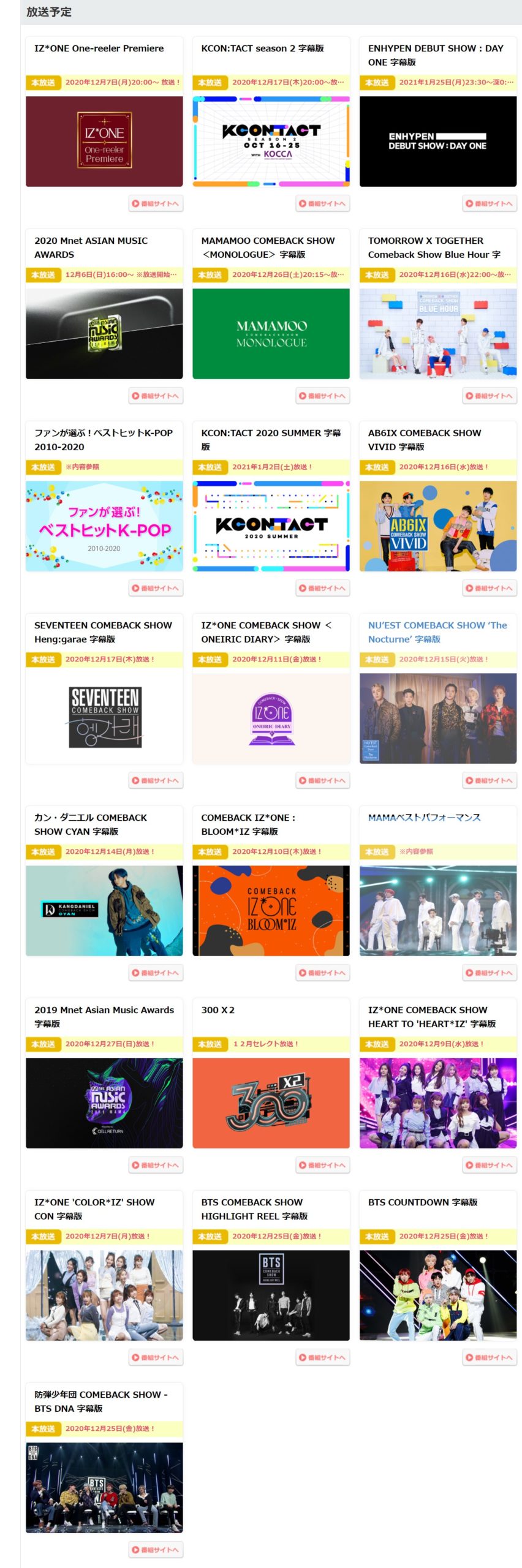Go to KCON:TACT 2020 SUMMER program site
This screenshot has height=1568, width=522.
tap(322, 588)
